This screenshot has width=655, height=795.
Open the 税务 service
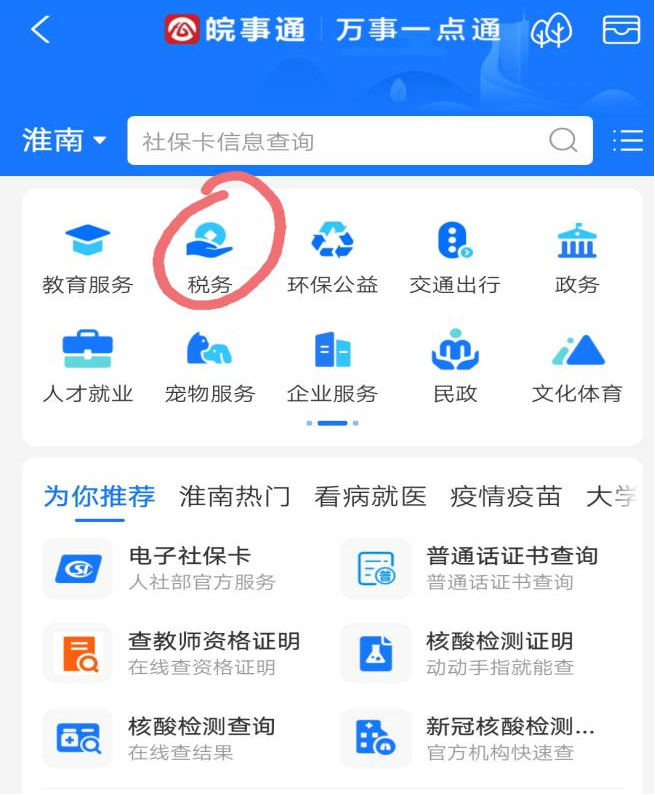click(210, 257)
